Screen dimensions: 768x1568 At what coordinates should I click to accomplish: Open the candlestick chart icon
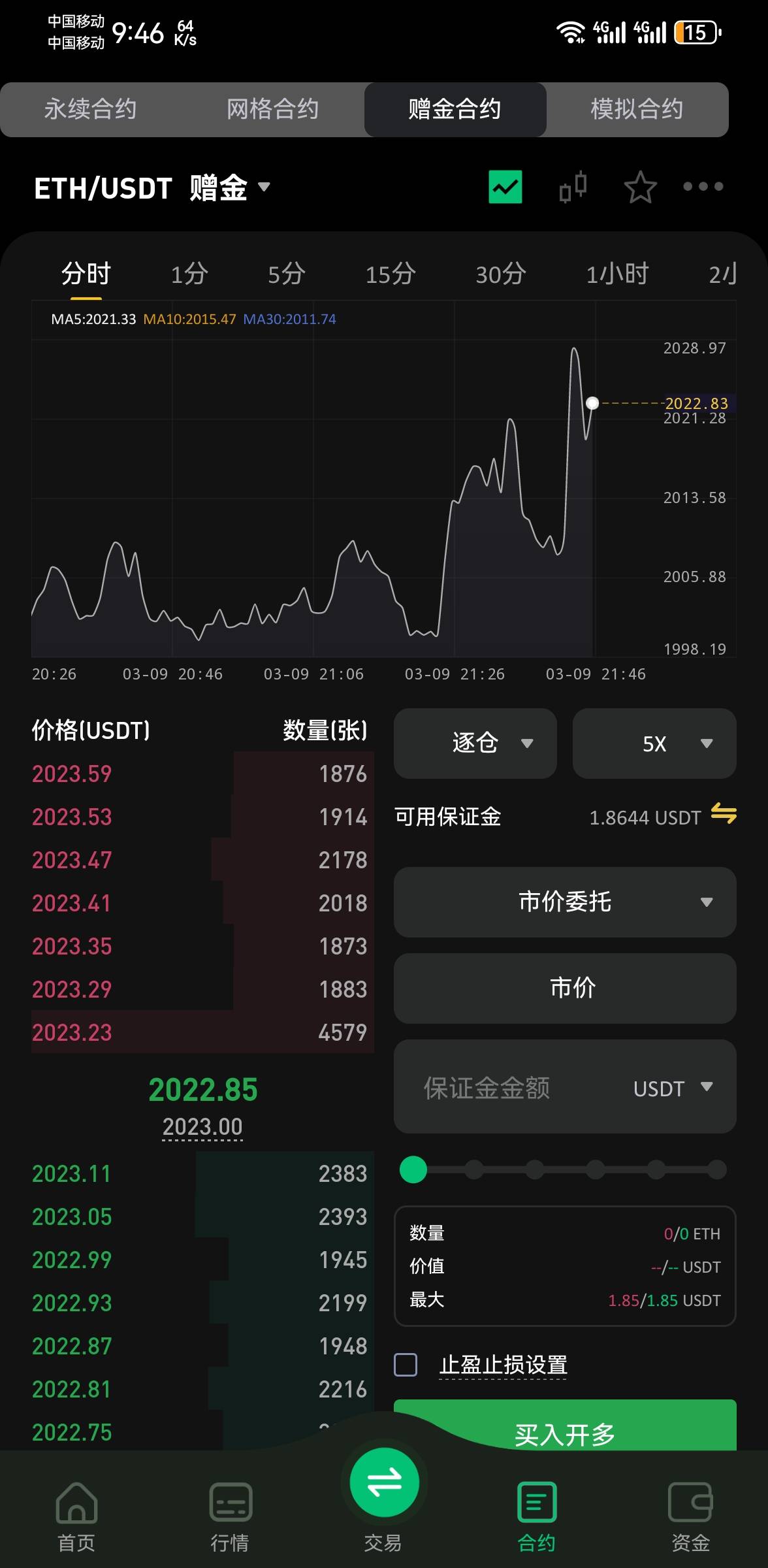(x=573, y=187)
